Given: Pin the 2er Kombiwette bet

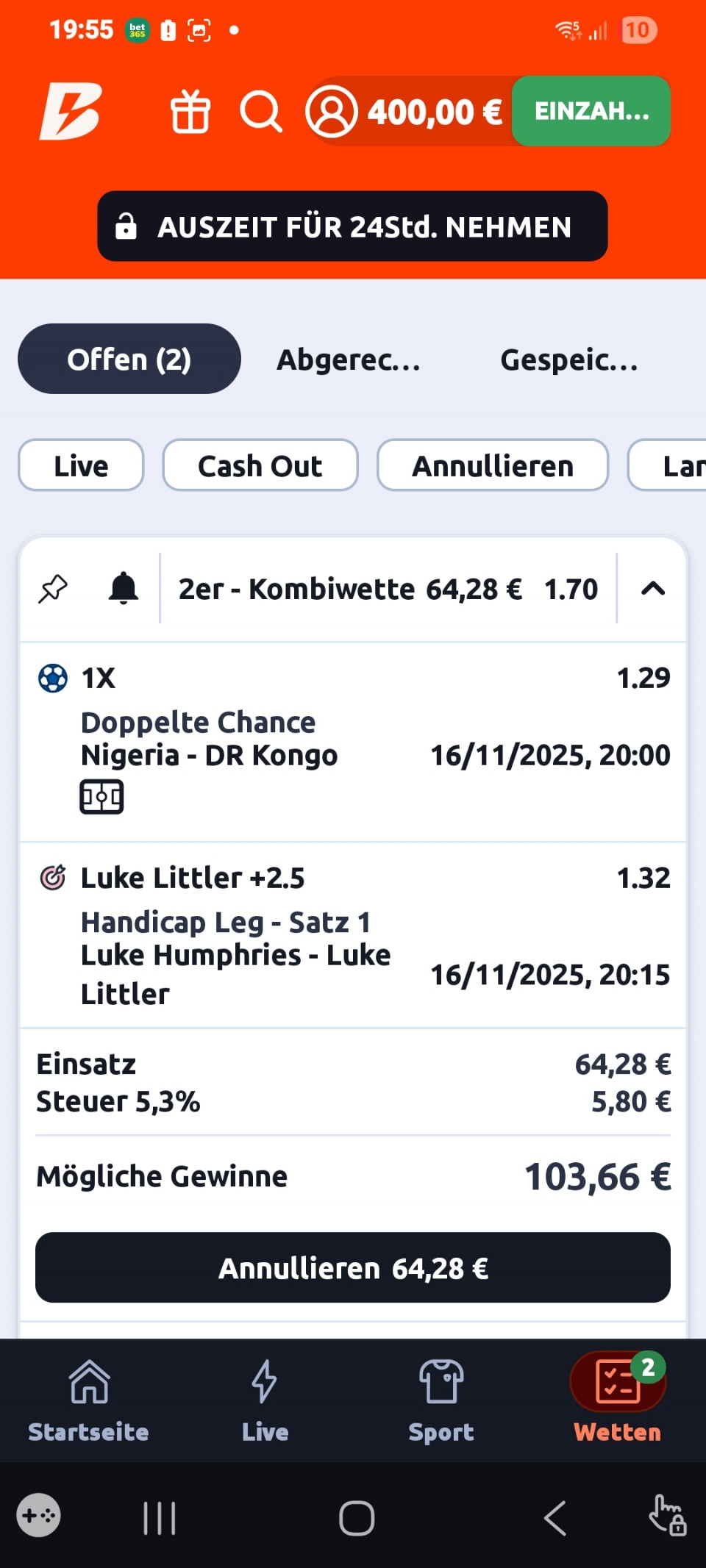Looking at the screenshot, I should click(53, 589).
